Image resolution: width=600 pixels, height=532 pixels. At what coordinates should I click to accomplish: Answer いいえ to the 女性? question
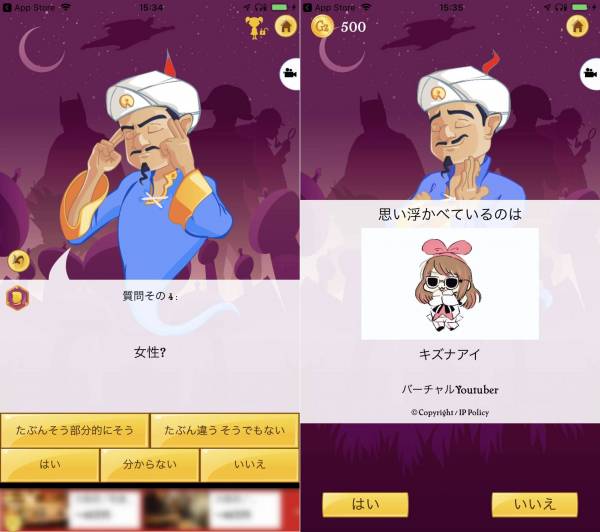pyautogui.click(x=249, y=465)
